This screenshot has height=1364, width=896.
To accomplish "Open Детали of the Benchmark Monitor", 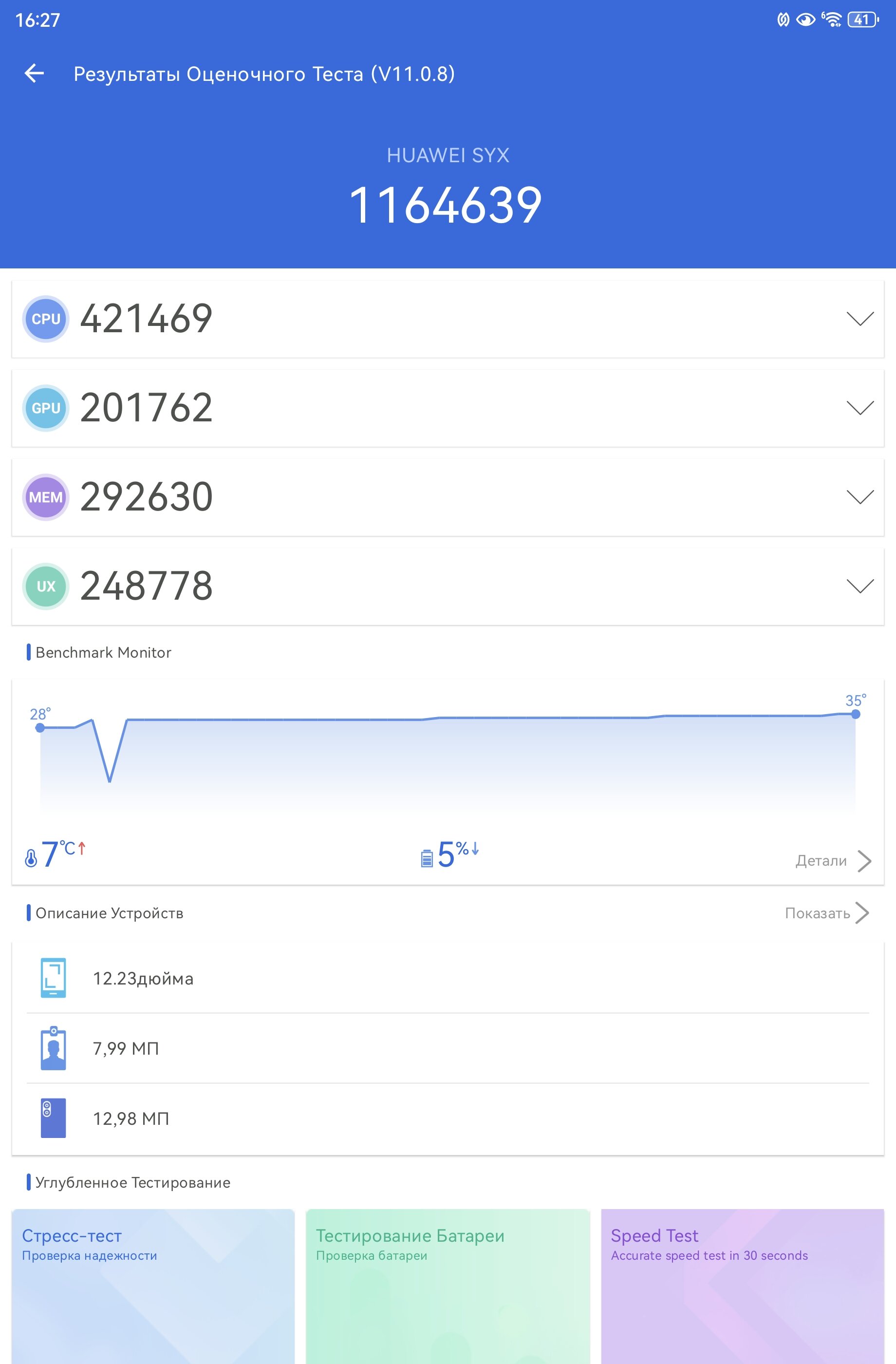I will coord(832,860).
